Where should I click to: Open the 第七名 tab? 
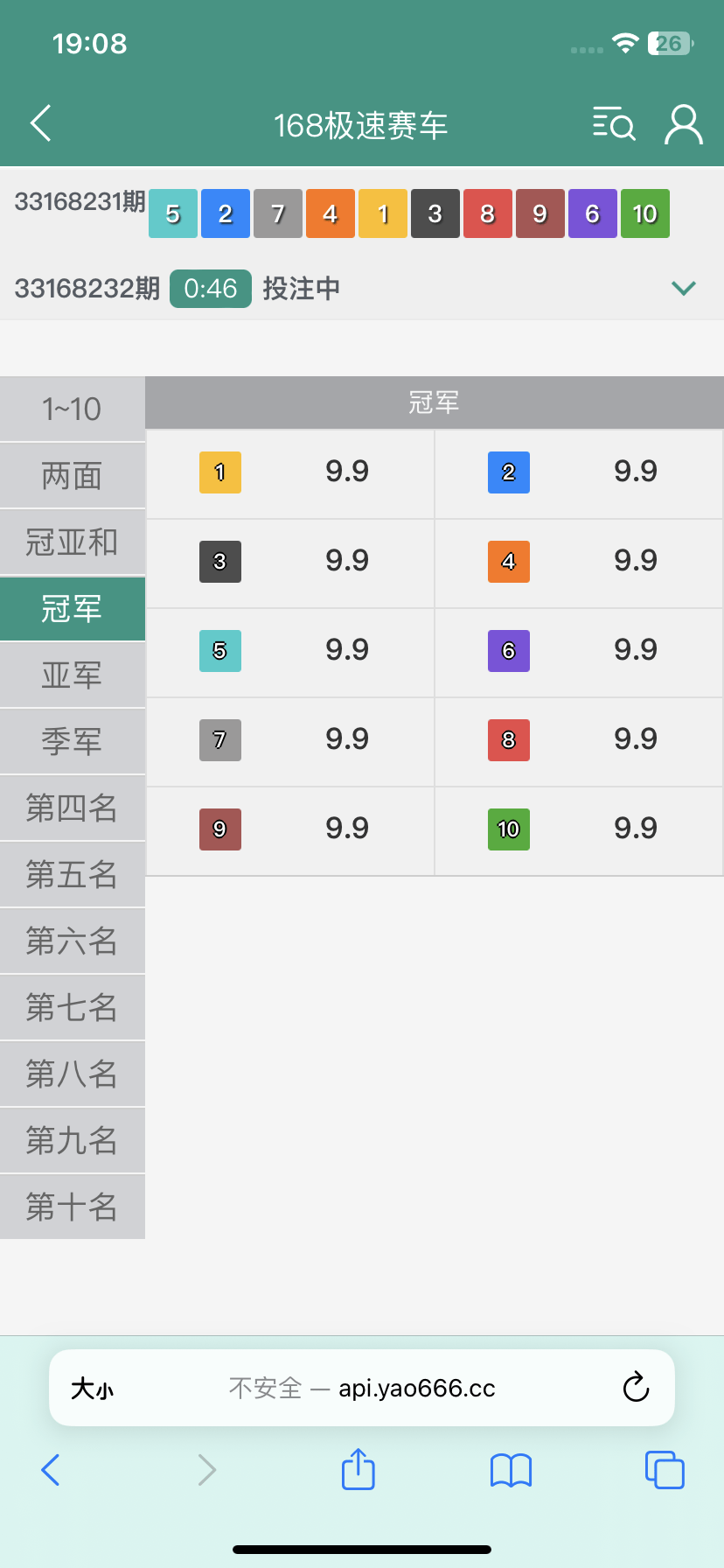(72, 1008)
